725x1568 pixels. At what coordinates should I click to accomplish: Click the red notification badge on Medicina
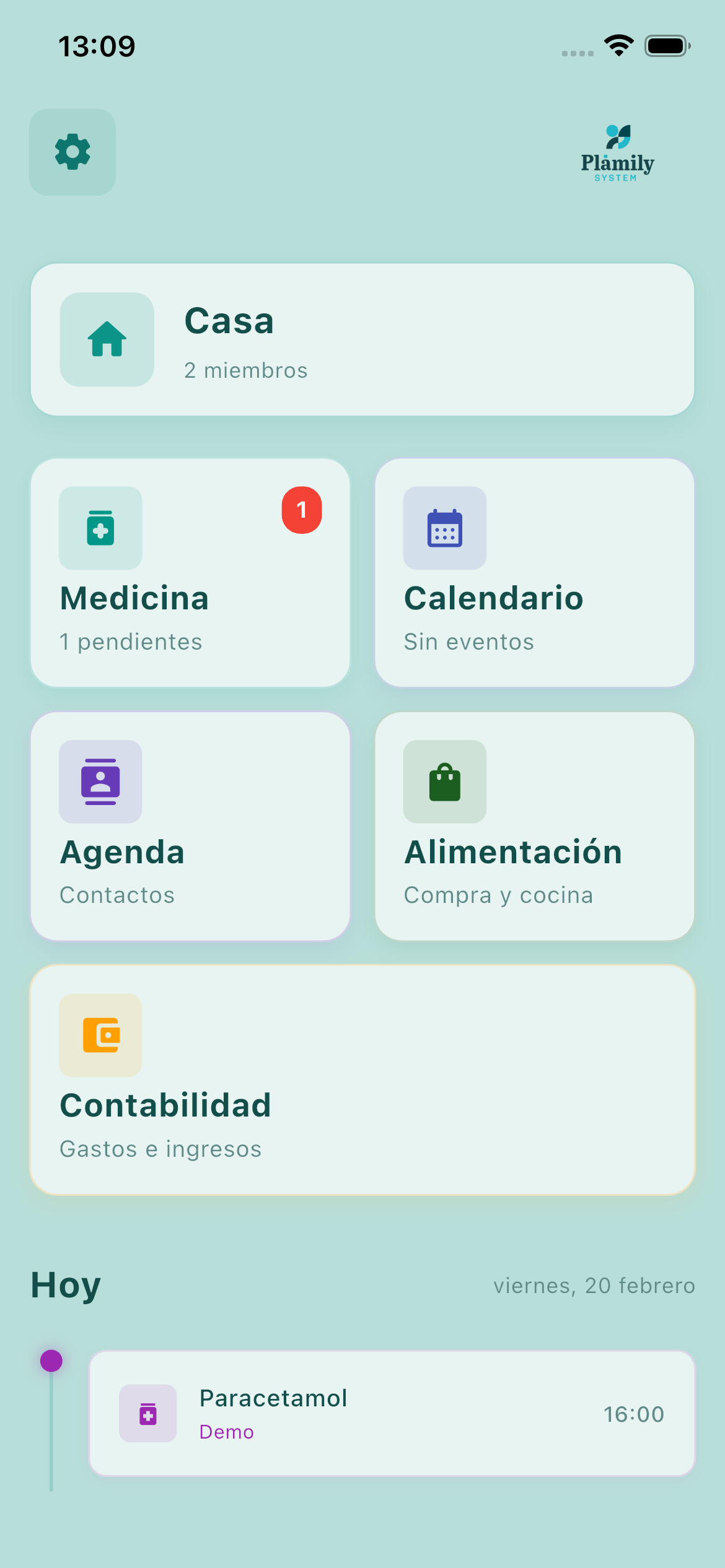(302, 510)
